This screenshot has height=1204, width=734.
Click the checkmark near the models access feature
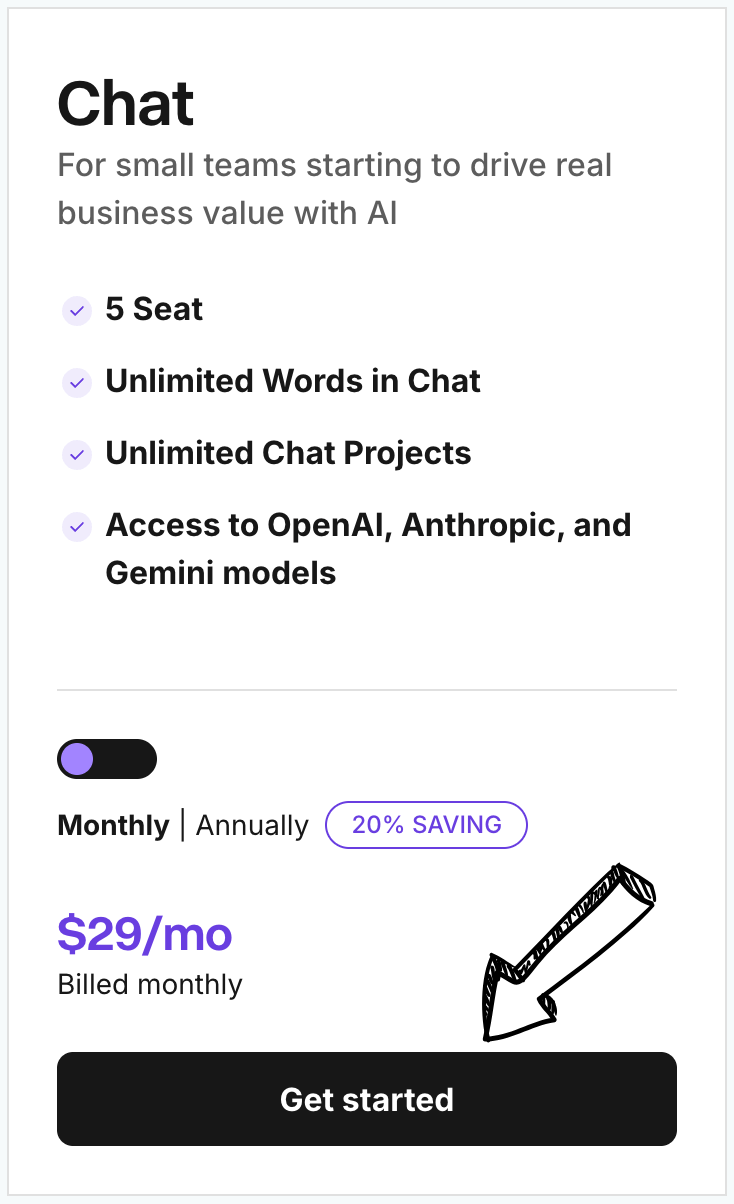click(77, 527)
